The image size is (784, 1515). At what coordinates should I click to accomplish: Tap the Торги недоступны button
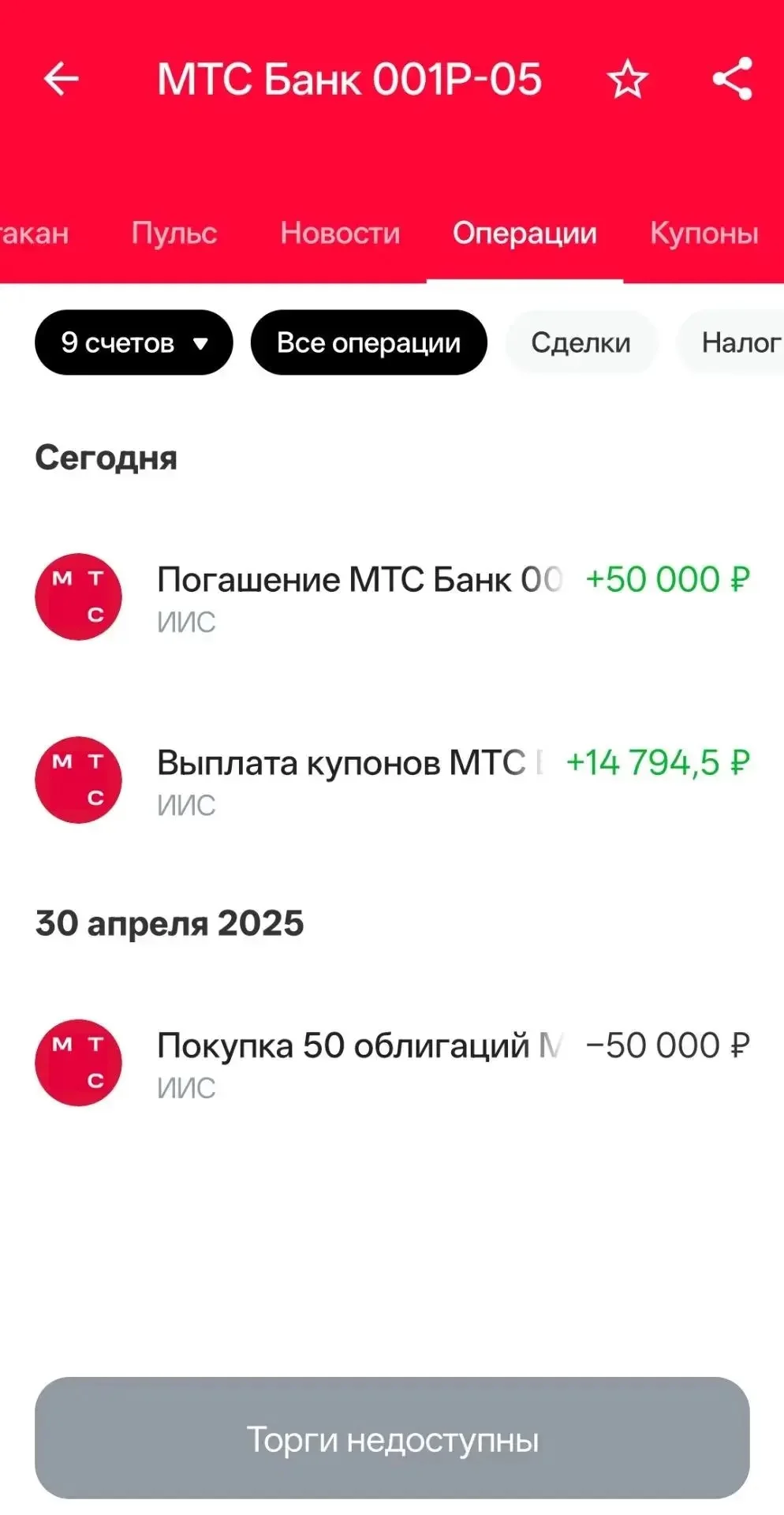tap(392, 1438)
